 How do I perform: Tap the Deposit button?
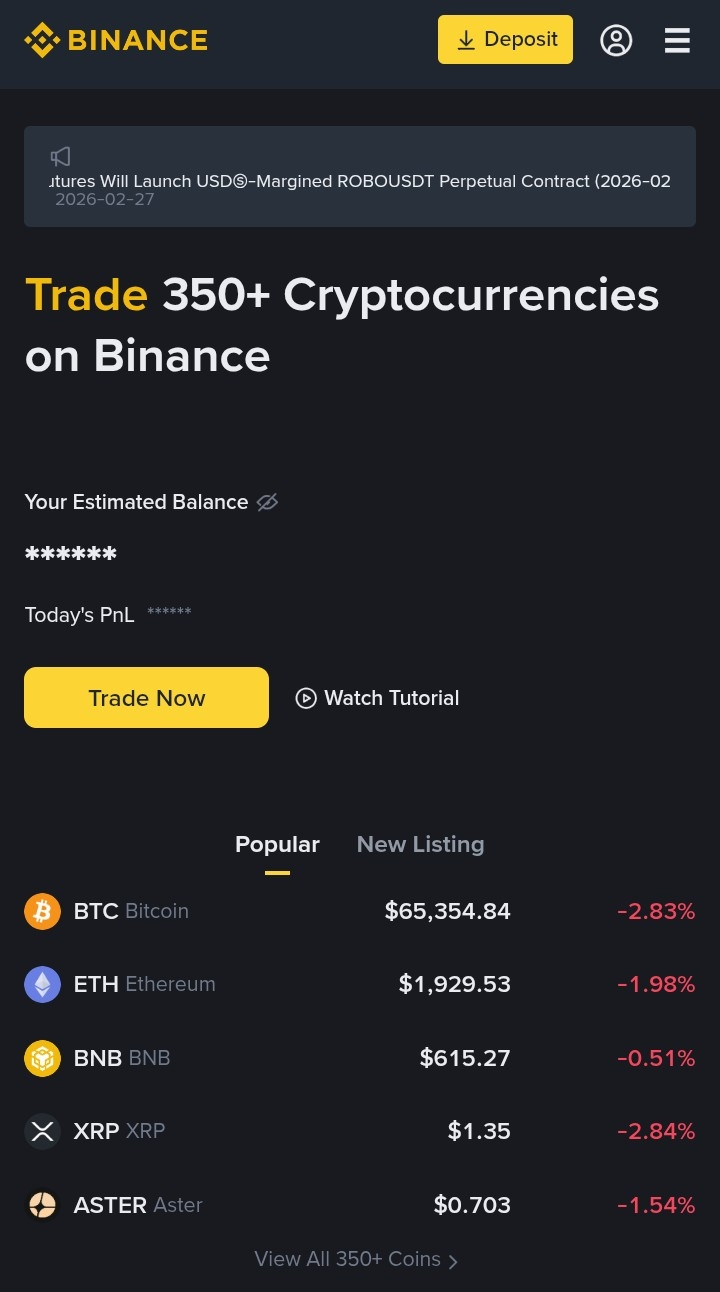pos(505,40)
